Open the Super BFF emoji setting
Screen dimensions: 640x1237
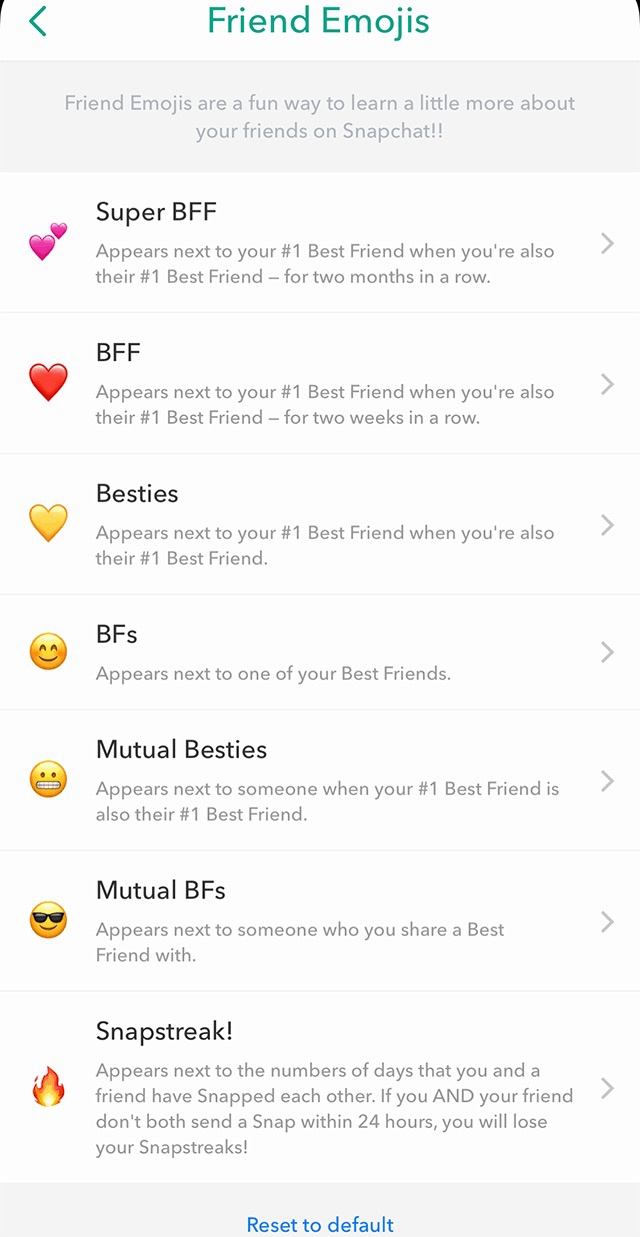pos(320,243)
